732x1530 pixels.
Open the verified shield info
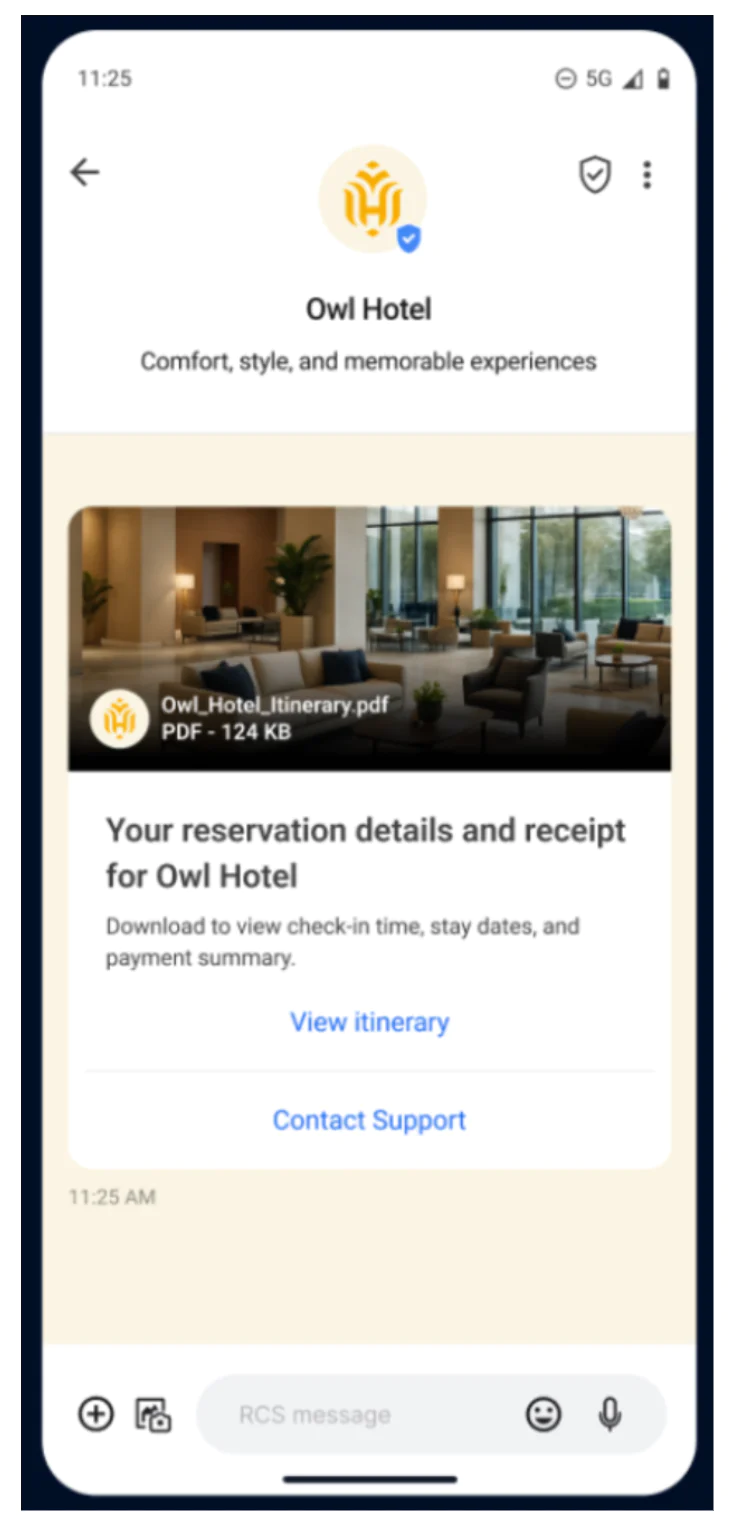tap(595, 175)
